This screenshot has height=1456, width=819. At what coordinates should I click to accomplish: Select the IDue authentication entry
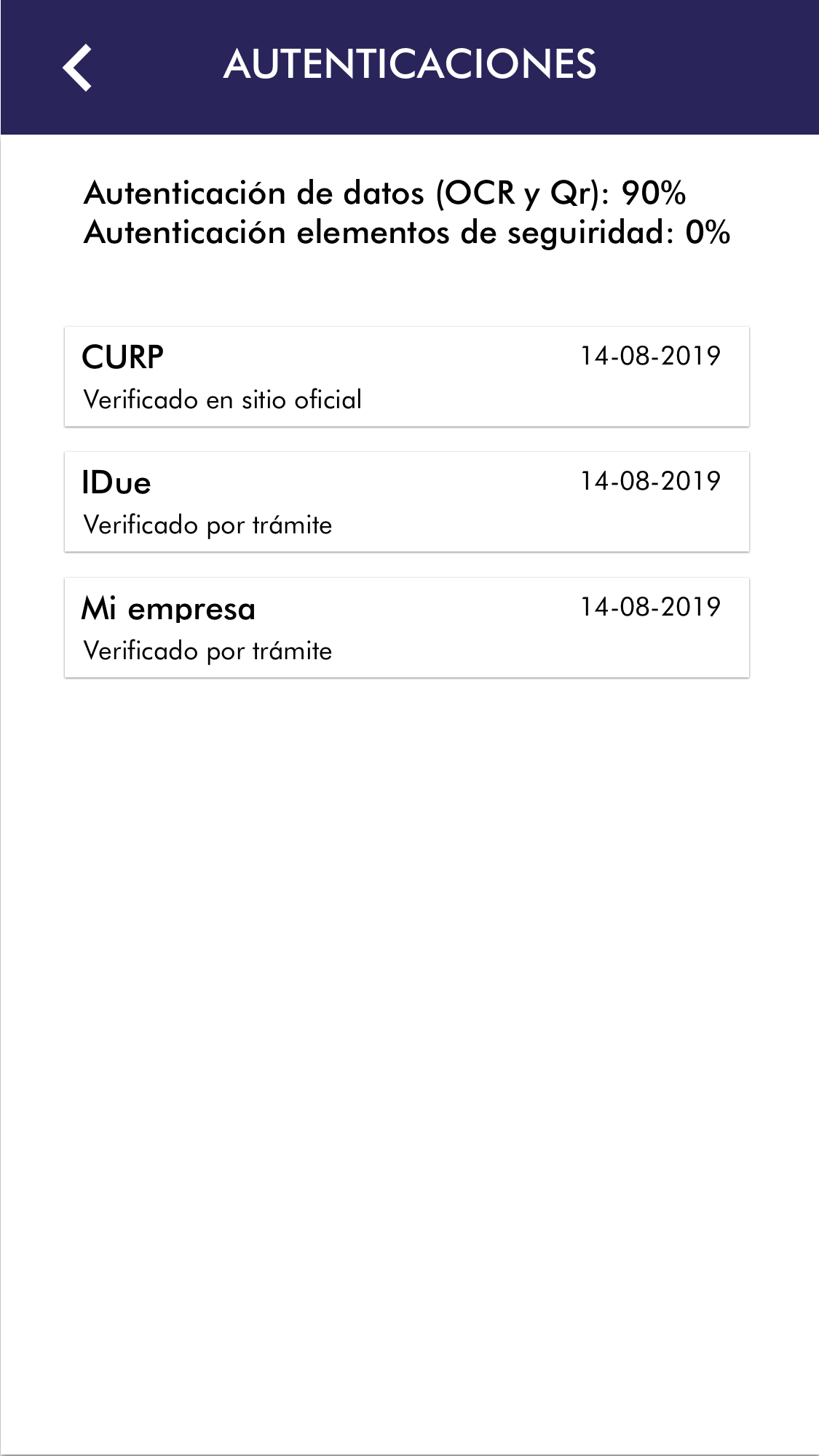[x=406, y=502]
